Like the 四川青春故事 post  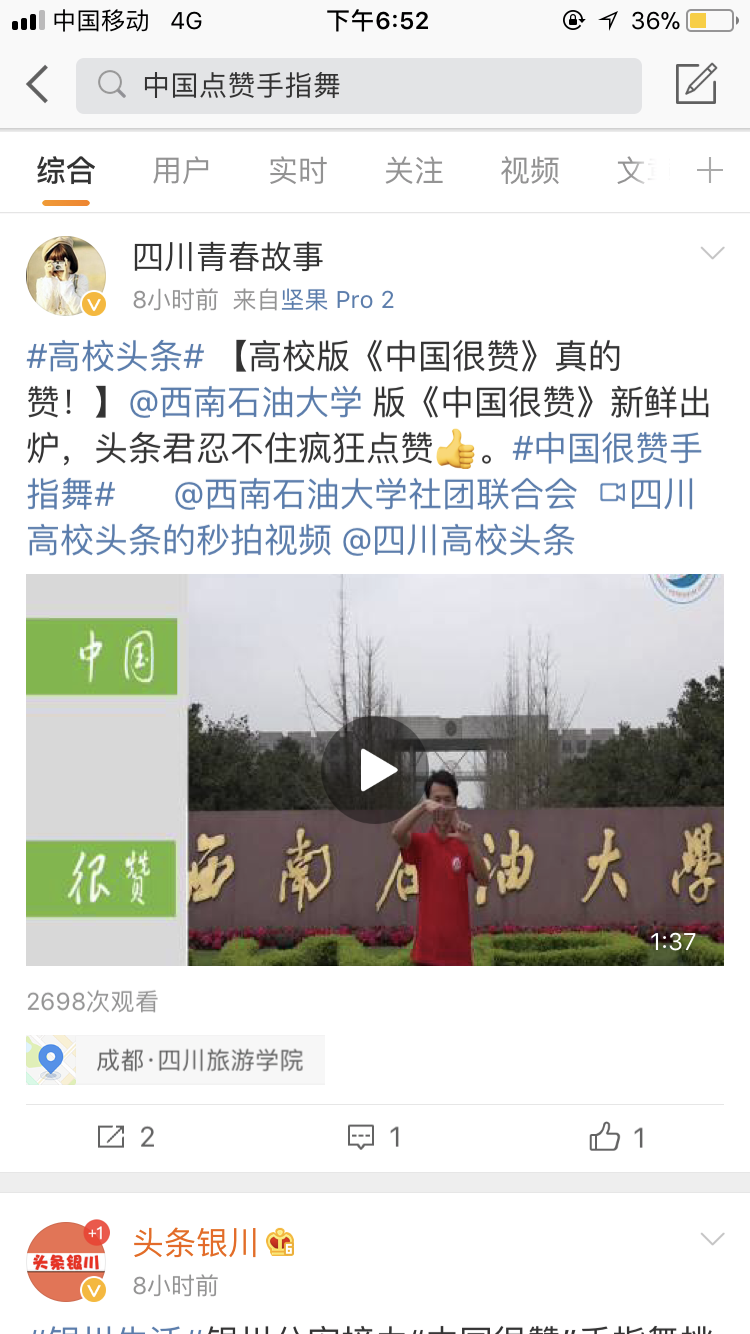click(618, 1137)
